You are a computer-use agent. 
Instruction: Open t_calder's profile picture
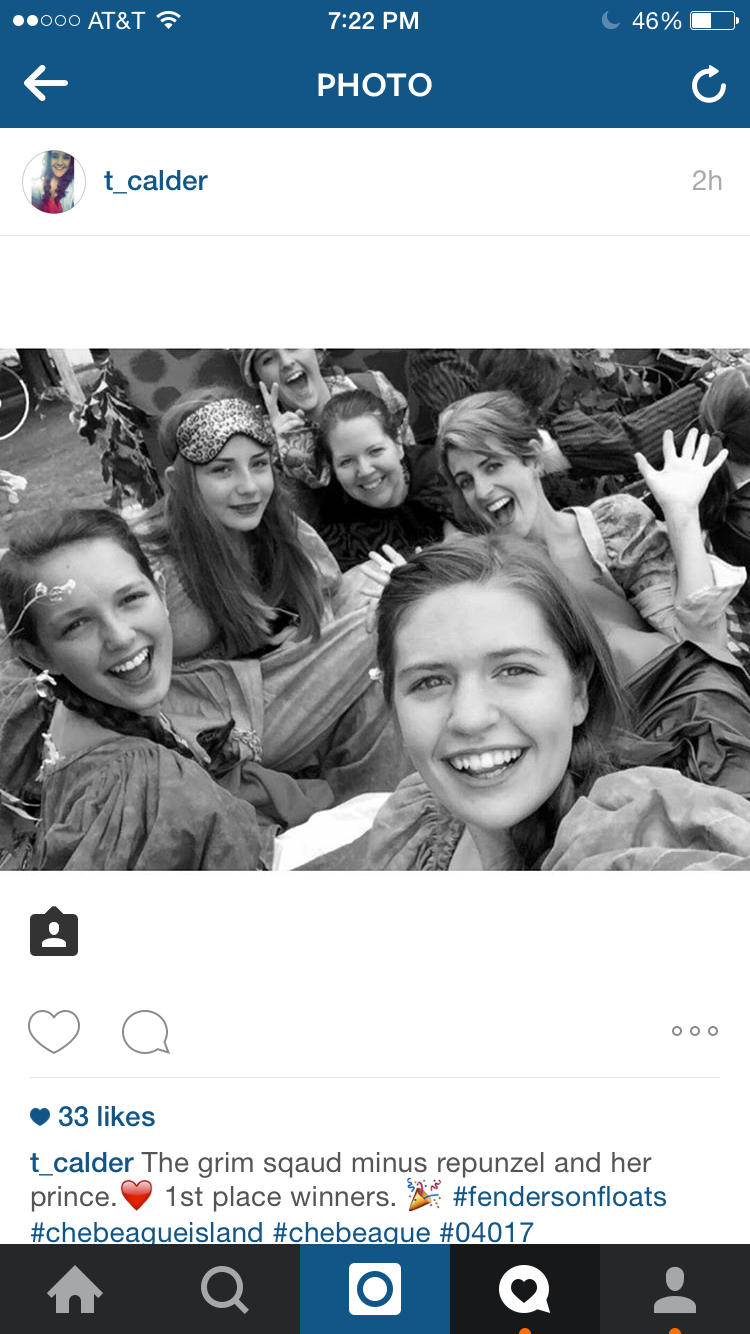(54, 182)
